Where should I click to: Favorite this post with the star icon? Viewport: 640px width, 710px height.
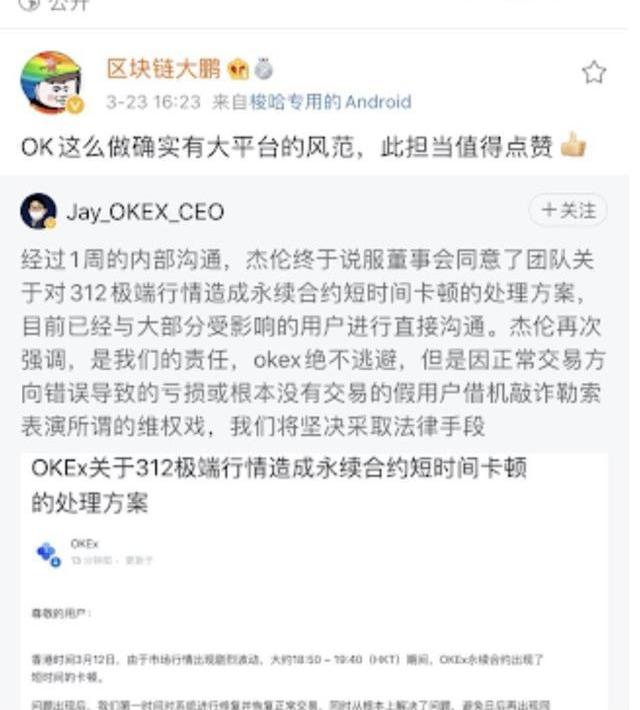tap(594, 72)
